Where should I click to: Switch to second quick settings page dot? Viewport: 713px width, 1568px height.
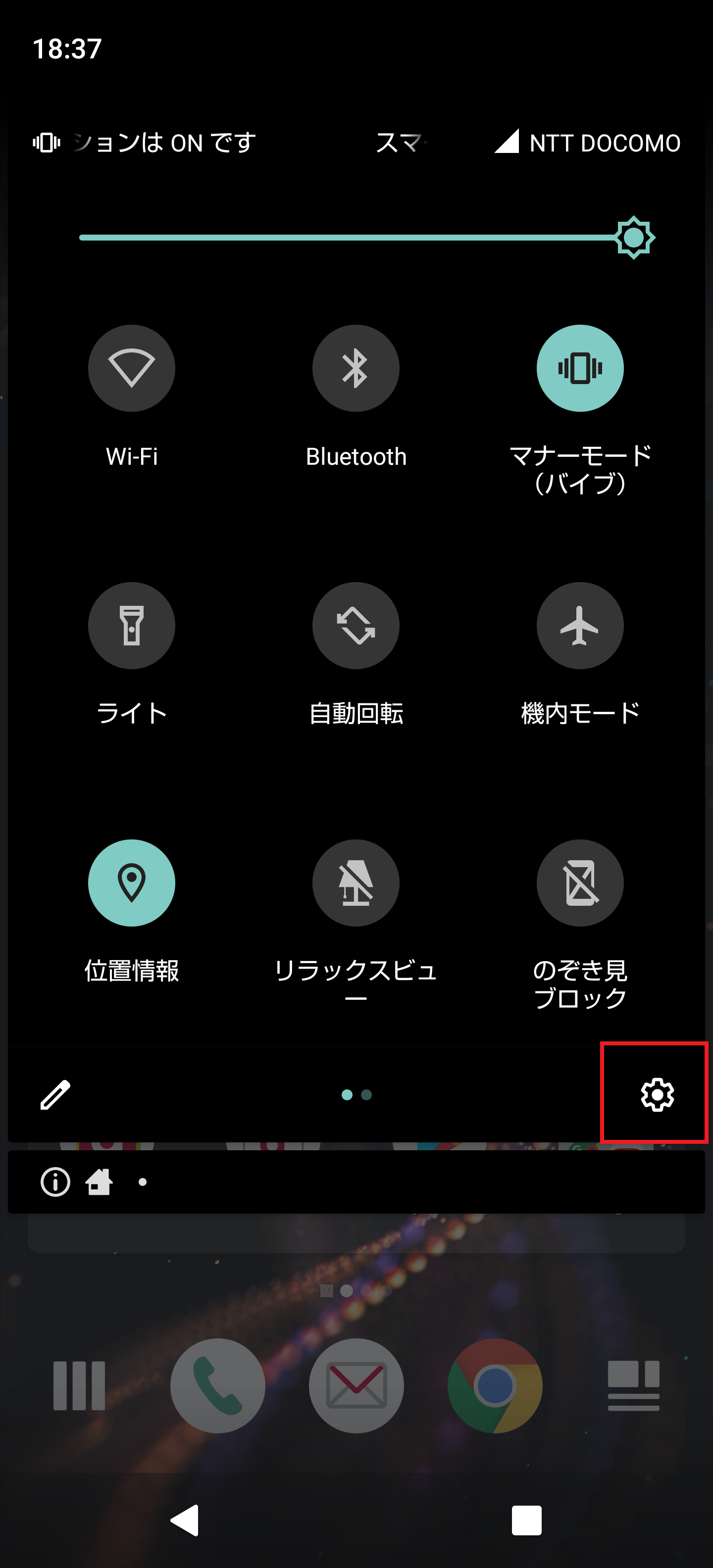[x=365, y=1094]
